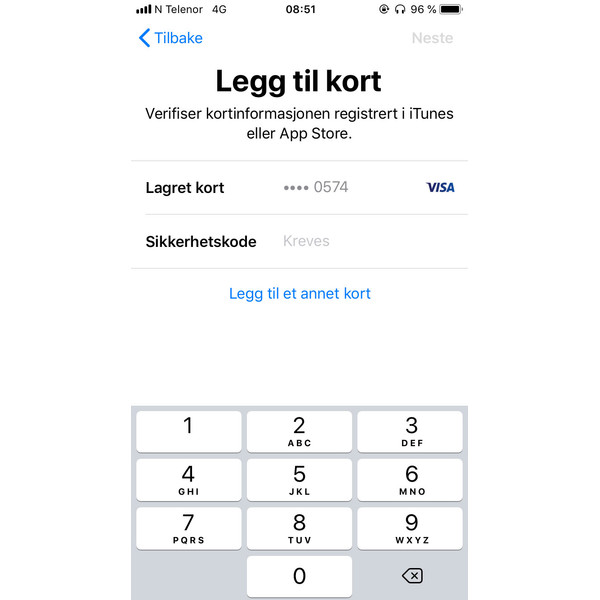Type digit 5 on keypad
The height and width of the screenshot is (600, 600).
click(299, 479)
